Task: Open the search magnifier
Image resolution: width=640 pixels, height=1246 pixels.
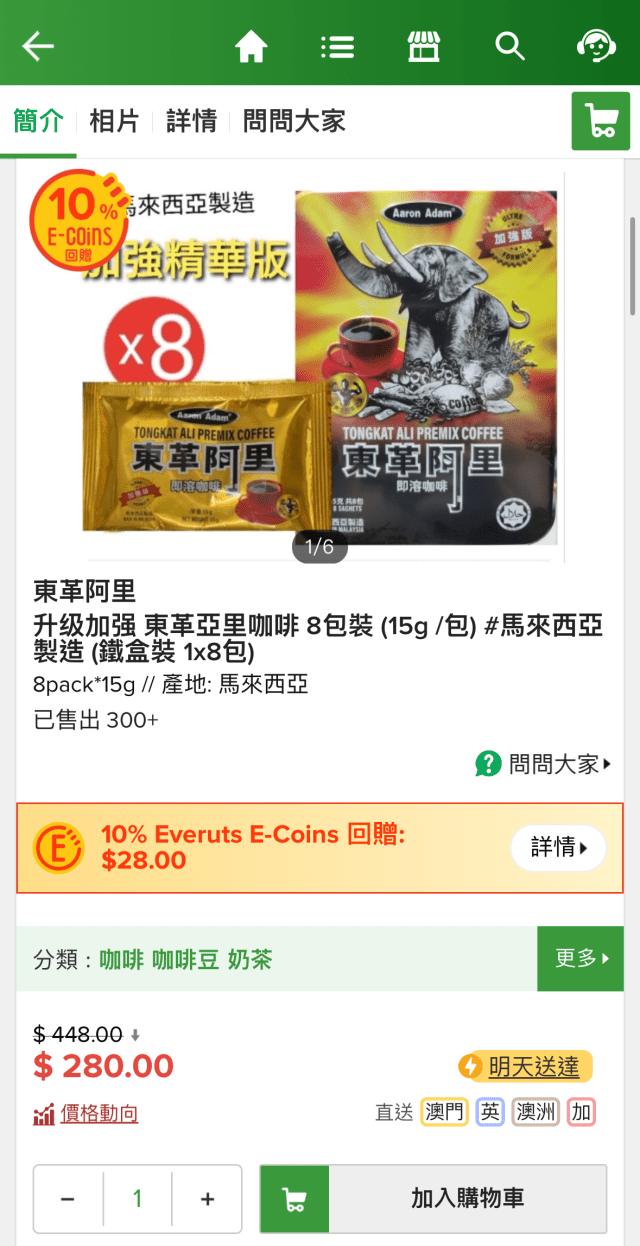Action: click(510, 46)
